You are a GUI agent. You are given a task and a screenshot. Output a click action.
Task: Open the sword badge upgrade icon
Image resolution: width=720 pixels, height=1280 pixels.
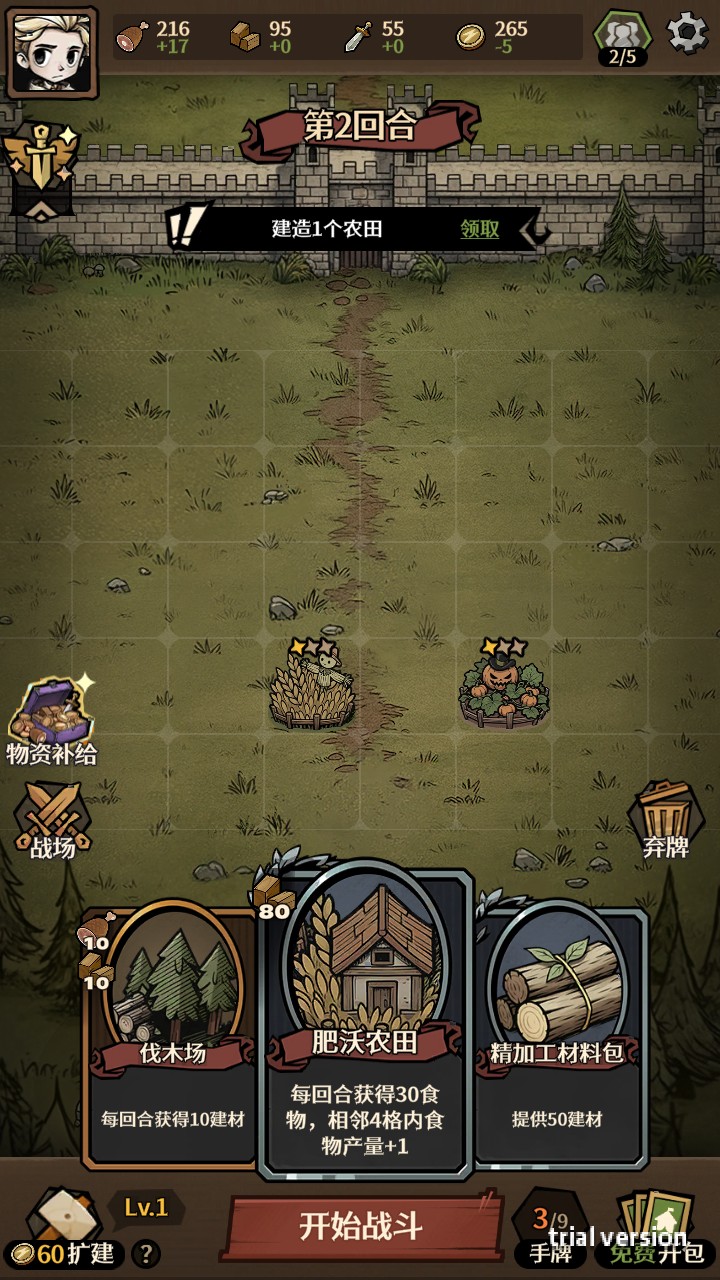click(41, 167)
